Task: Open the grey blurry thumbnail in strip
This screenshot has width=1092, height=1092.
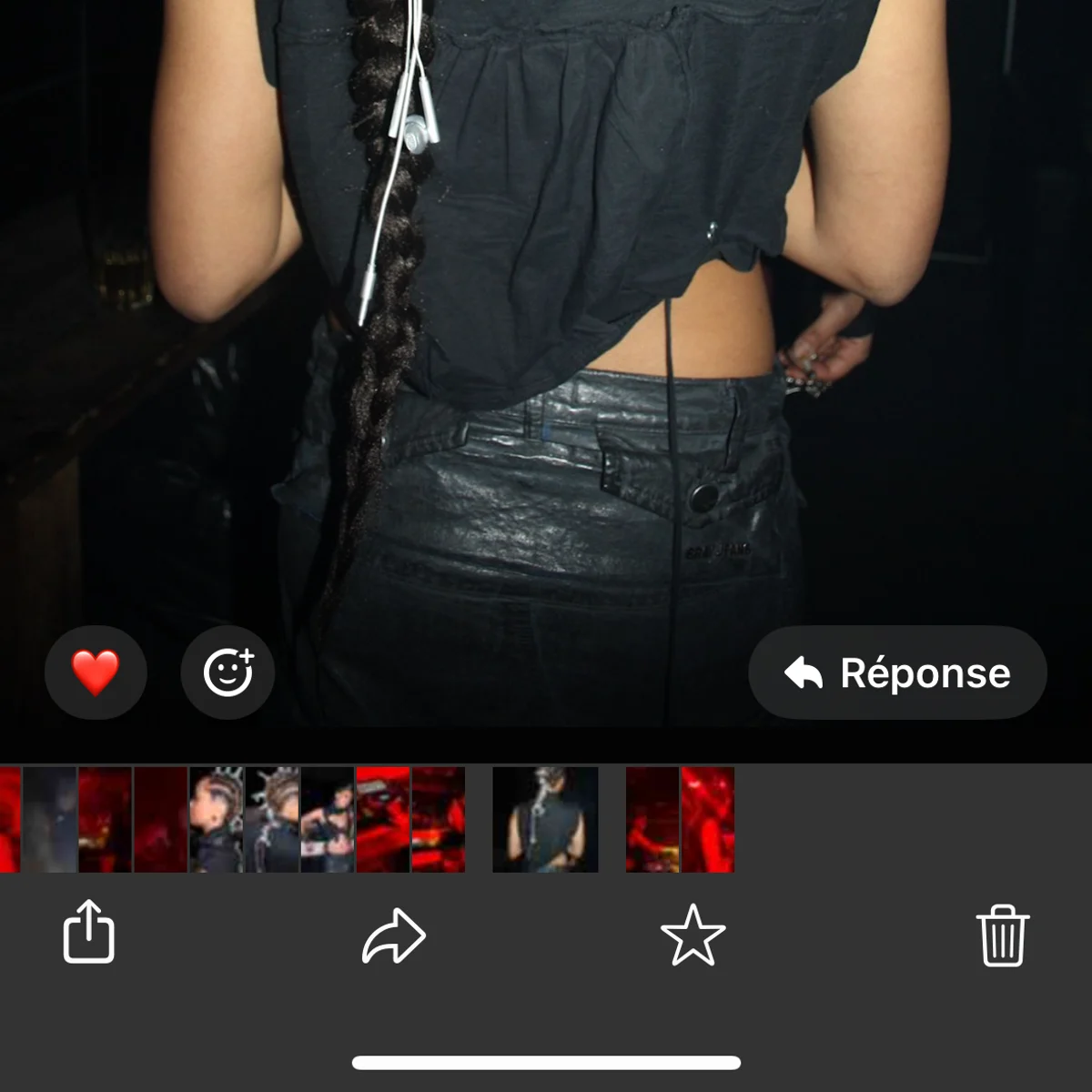Action: coord(50,820)
